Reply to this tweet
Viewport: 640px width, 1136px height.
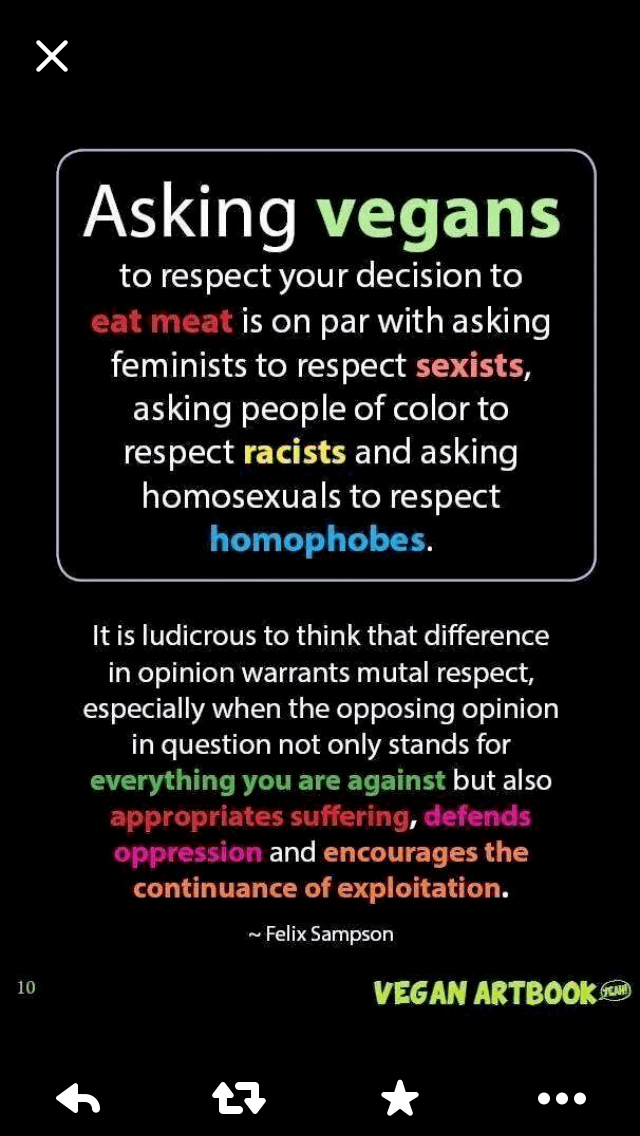click(78, 1098)
